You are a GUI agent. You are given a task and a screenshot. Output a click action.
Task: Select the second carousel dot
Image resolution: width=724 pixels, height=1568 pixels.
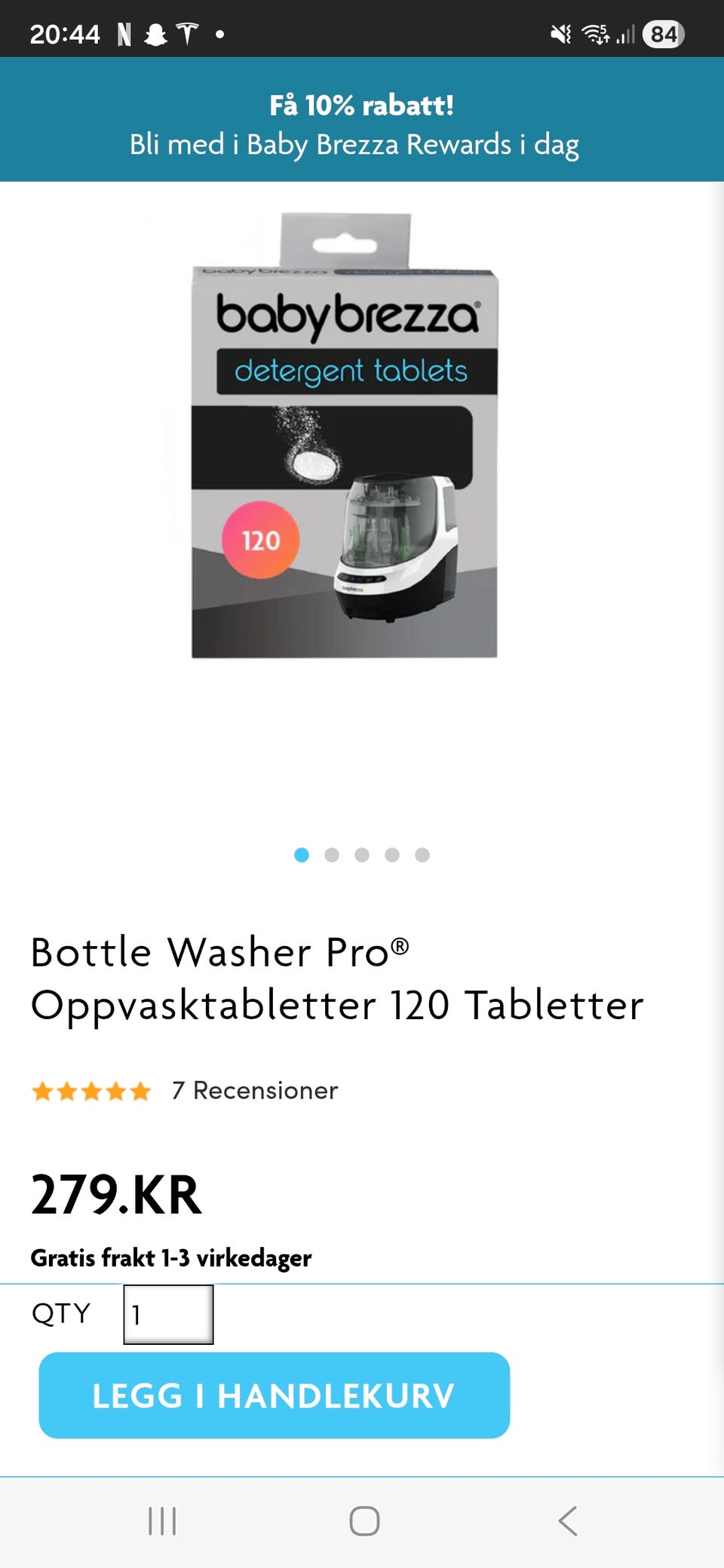click(332, 855)
